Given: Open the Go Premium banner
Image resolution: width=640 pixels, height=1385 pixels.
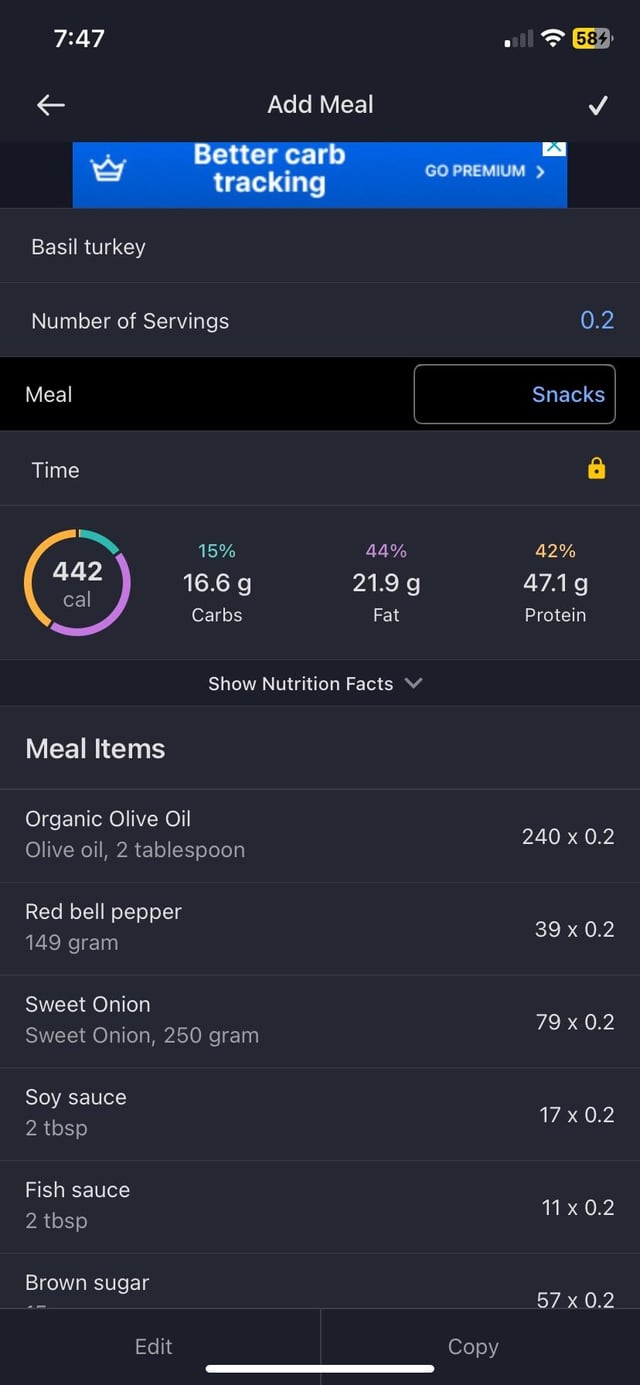Looking at the screenshot, I should [320, 175].
